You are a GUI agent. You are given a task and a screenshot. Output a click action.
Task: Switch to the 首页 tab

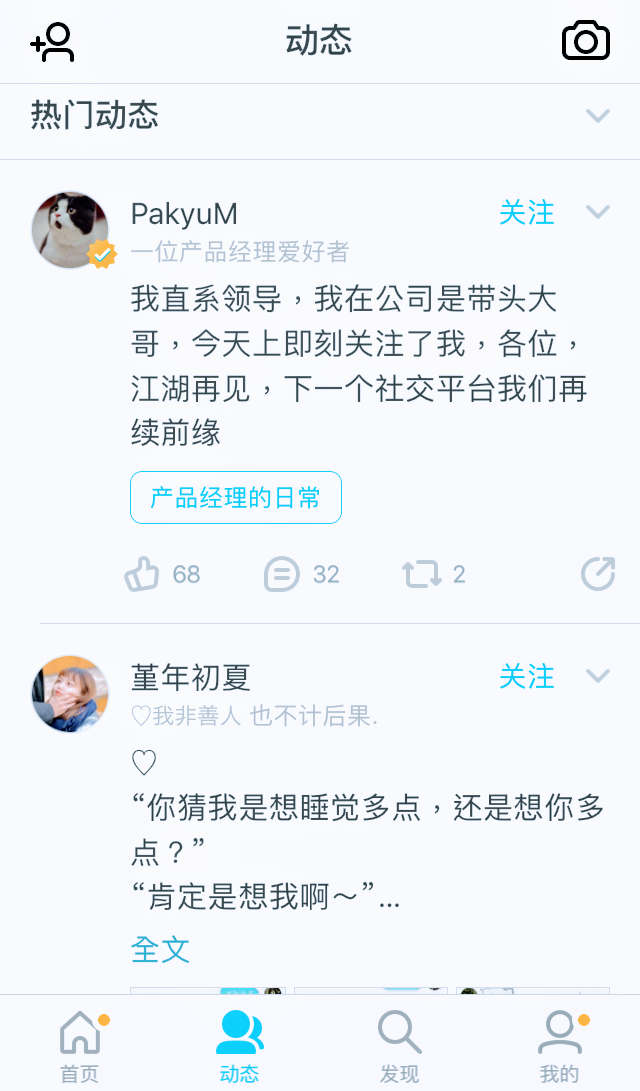80,1046
